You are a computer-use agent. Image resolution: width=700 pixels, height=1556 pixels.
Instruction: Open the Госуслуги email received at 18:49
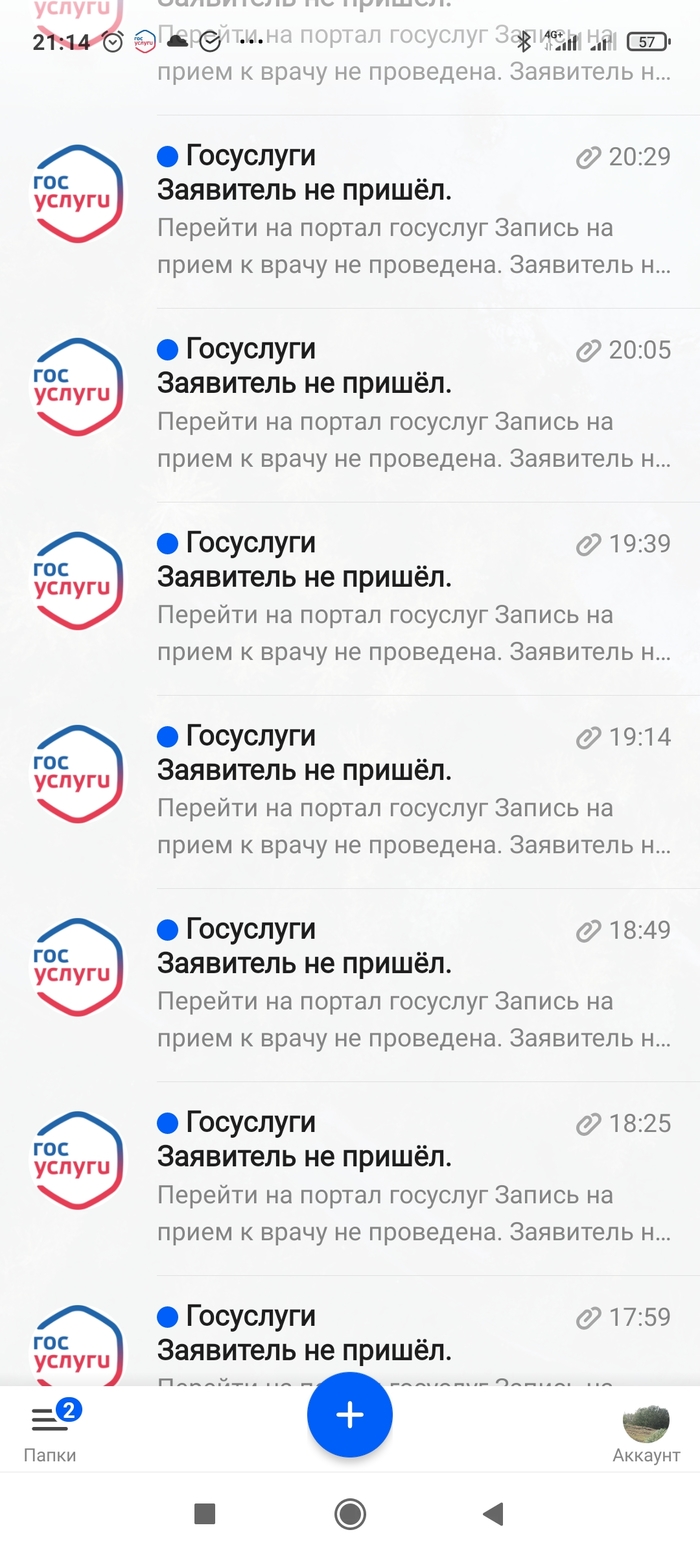click(x=400, y=983)
